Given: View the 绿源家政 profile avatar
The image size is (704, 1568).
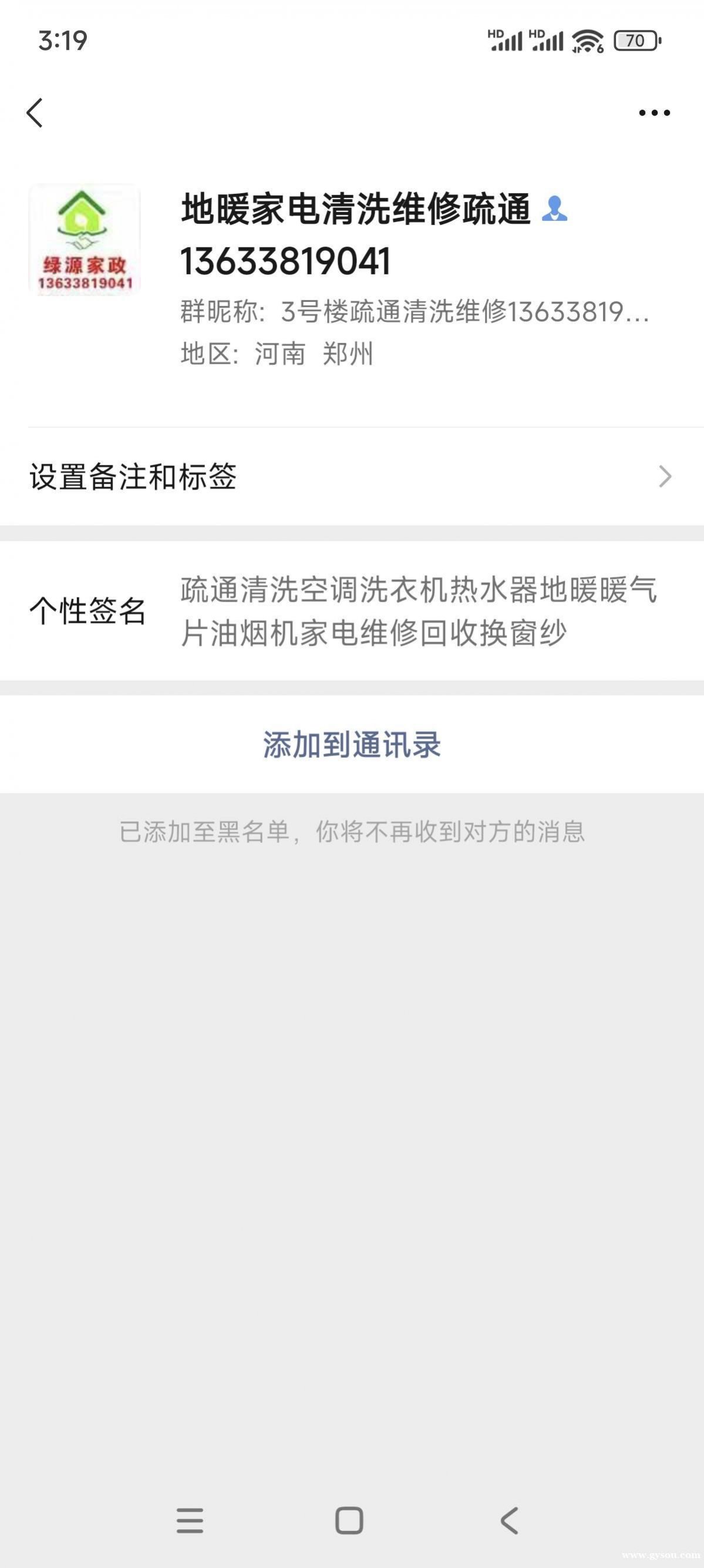Looking at the screenshot, I should [x=85, y=240].
